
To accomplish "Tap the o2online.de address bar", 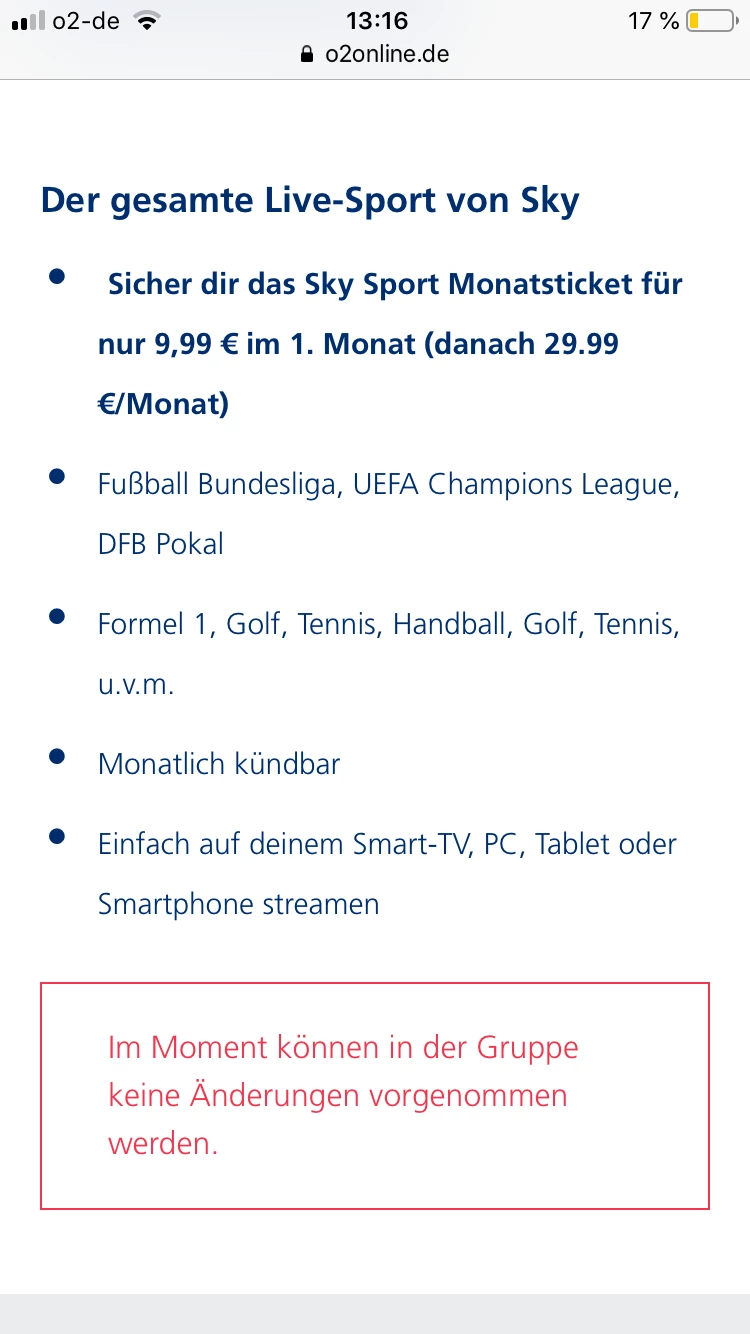I will point(375,54).
